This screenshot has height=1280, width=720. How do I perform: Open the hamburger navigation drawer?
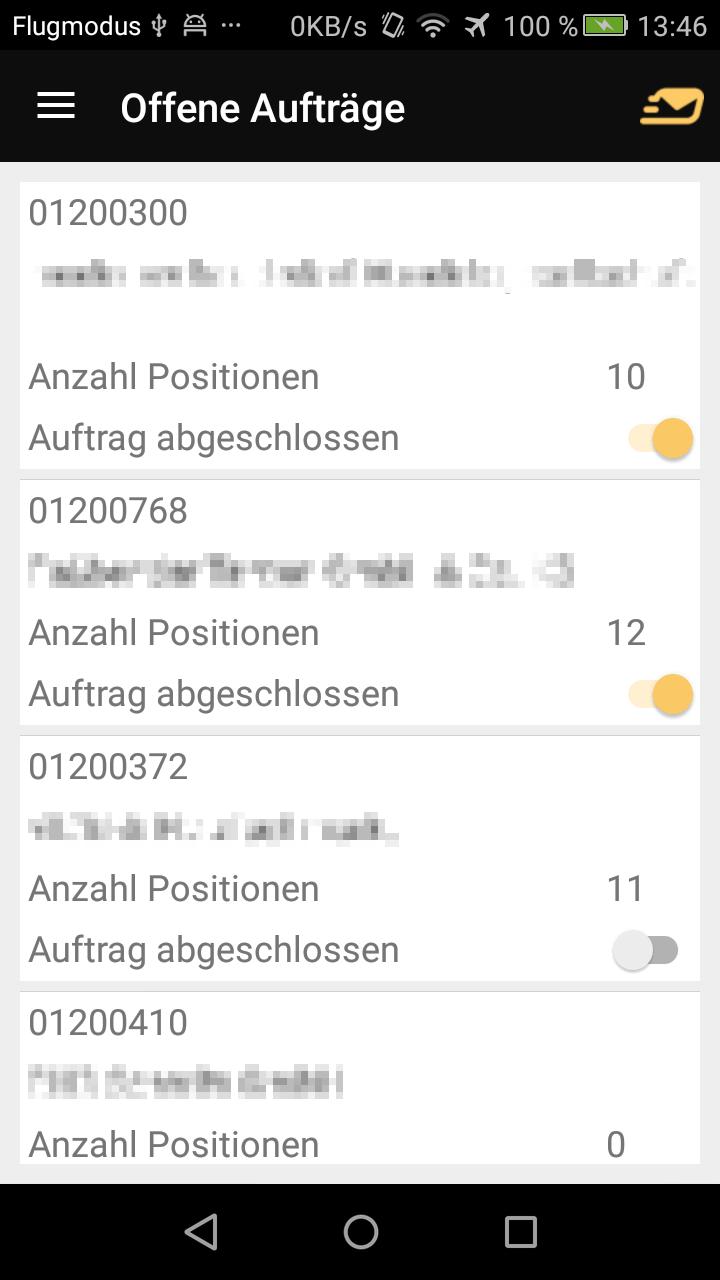(x=56, y=106)
